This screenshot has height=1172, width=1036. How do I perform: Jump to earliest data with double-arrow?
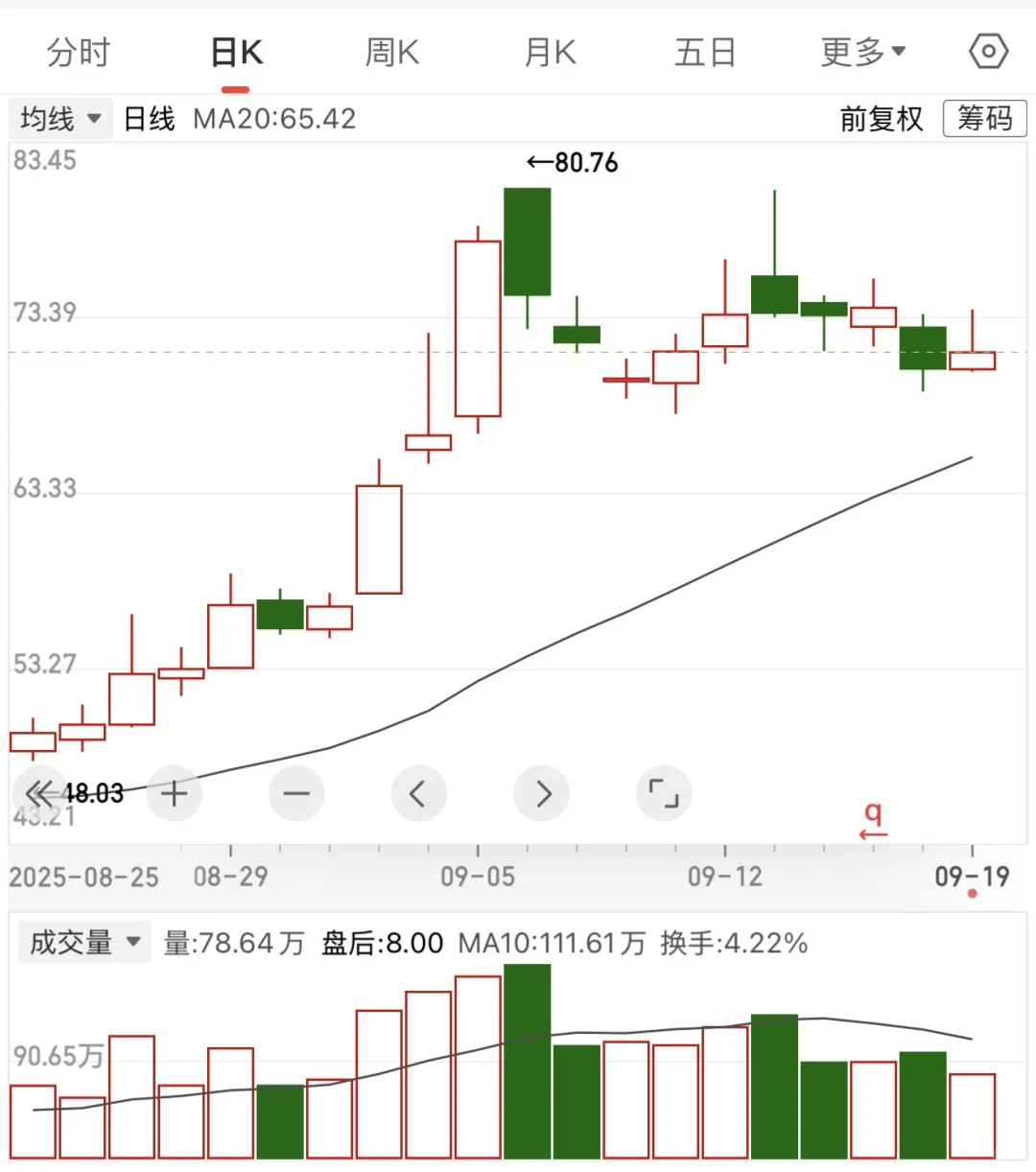[x=39, y=793]
